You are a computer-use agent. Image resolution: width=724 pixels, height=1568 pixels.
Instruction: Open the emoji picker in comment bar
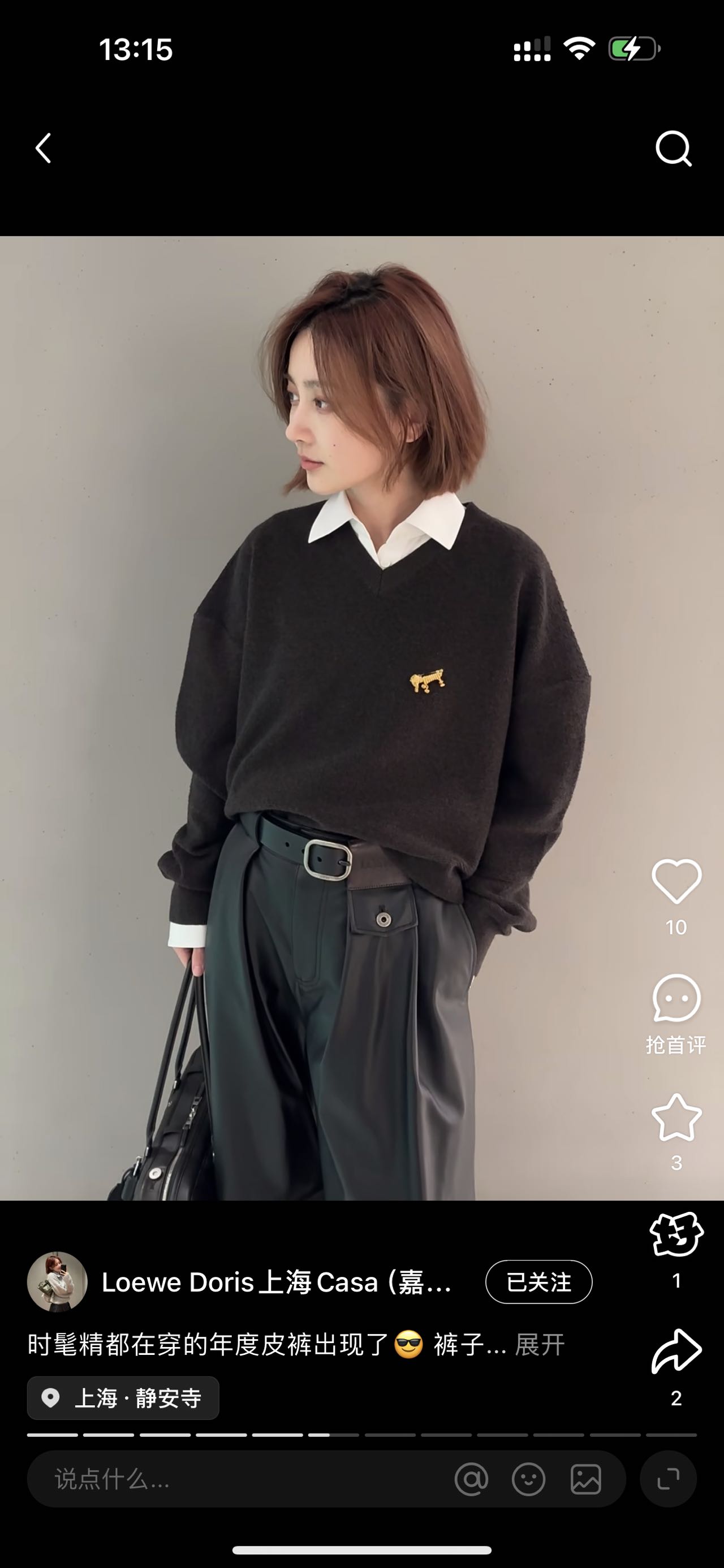pyautogui.click(x=528, y=1479)
